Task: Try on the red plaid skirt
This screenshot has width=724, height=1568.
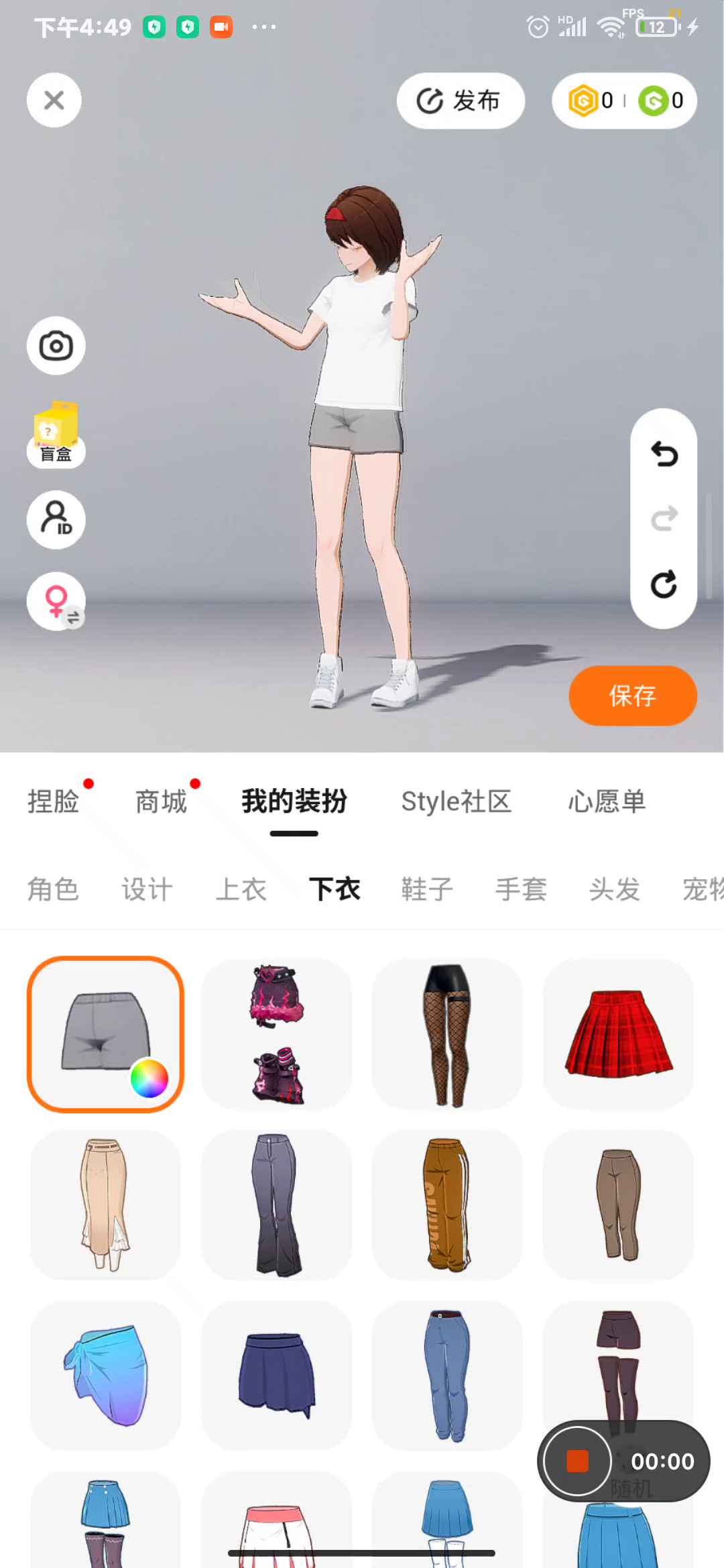Action: click(618, 1034)
